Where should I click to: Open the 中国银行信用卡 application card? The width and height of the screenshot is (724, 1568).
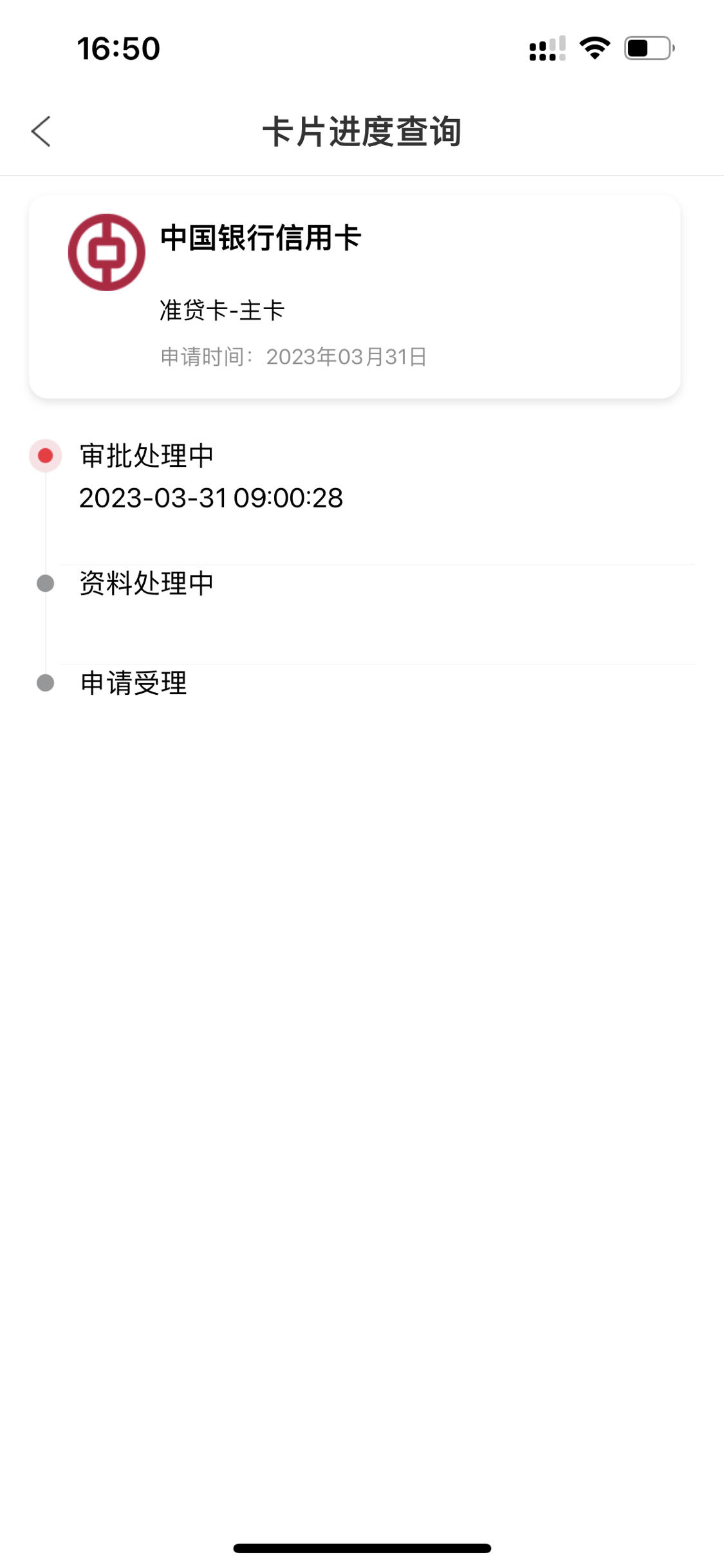tap(355, 296)
